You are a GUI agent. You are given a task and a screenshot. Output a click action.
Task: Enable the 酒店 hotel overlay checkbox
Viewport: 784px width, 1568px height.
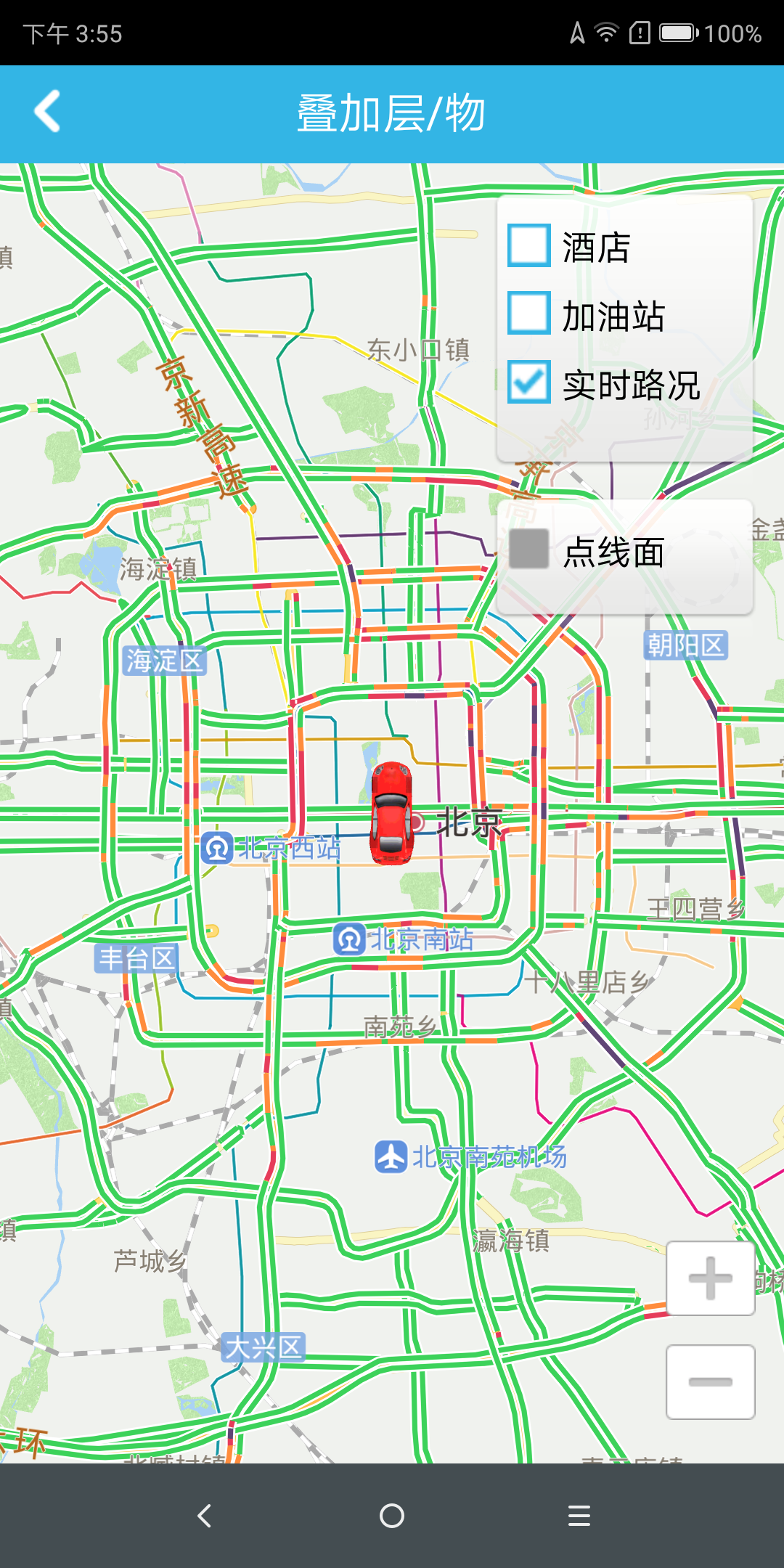[x=528, y=245]
